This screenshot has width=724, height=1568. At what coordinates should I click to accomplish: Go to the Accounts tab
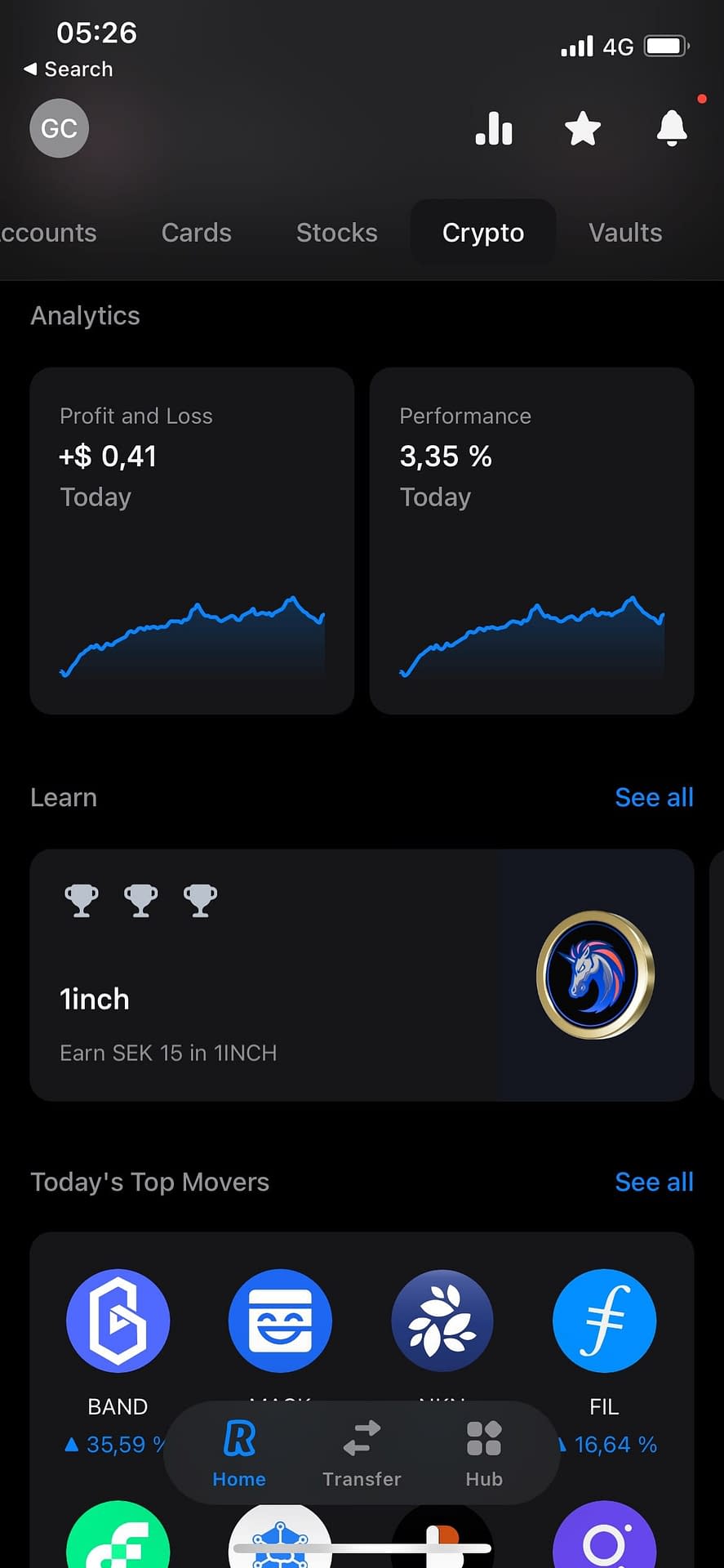[47, 233]
